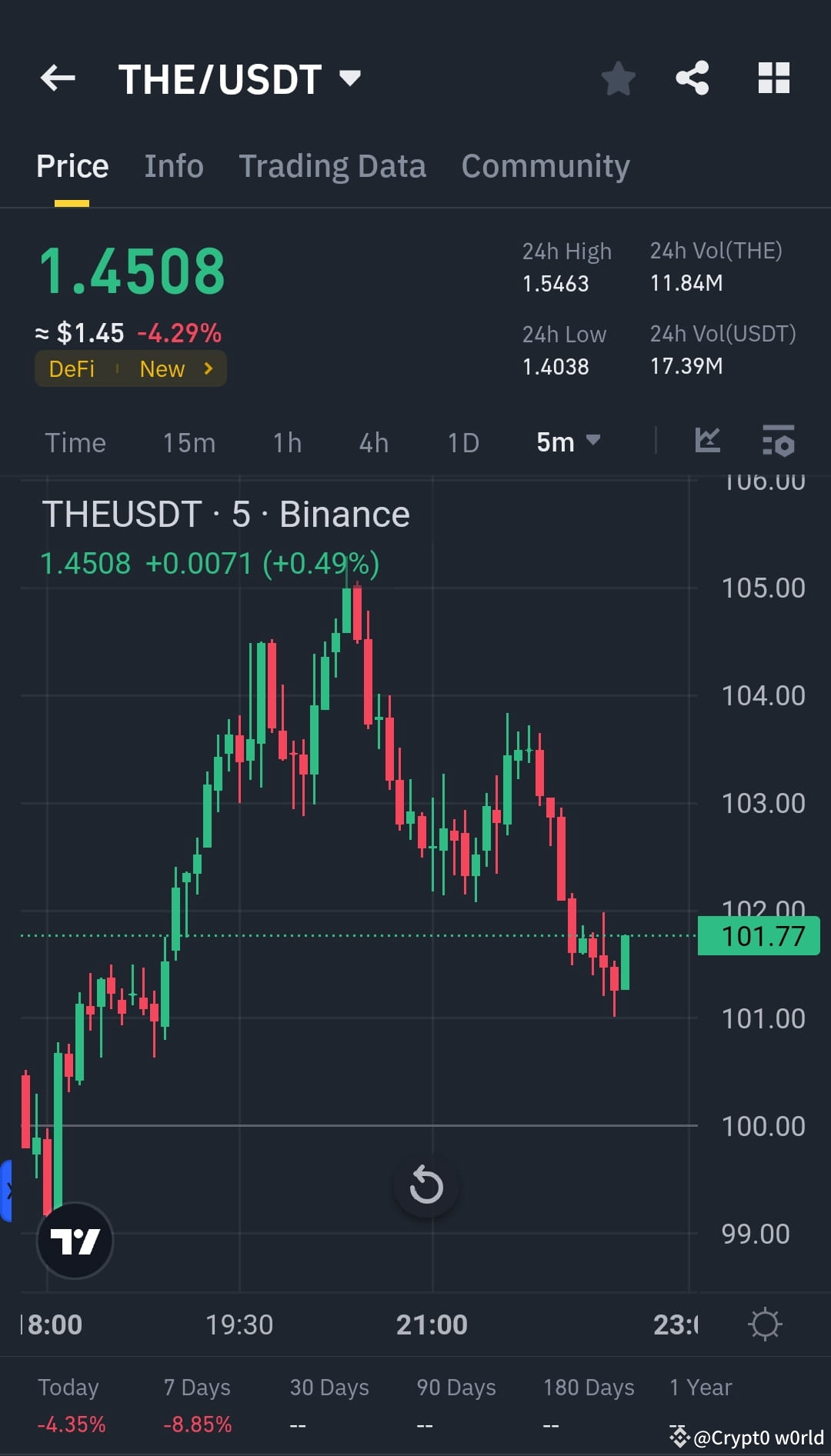Tap the back arrow

point(56,77)
